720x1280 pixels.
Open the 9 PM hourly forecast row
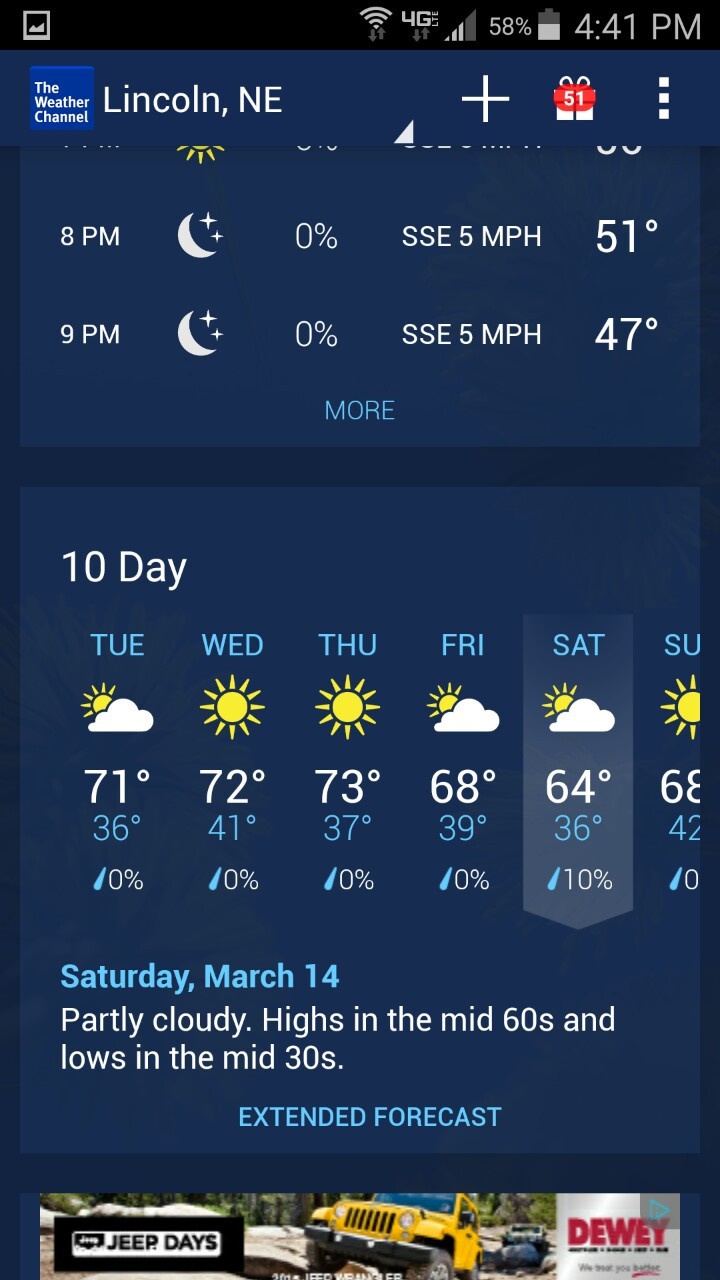[x=360, y=333]
